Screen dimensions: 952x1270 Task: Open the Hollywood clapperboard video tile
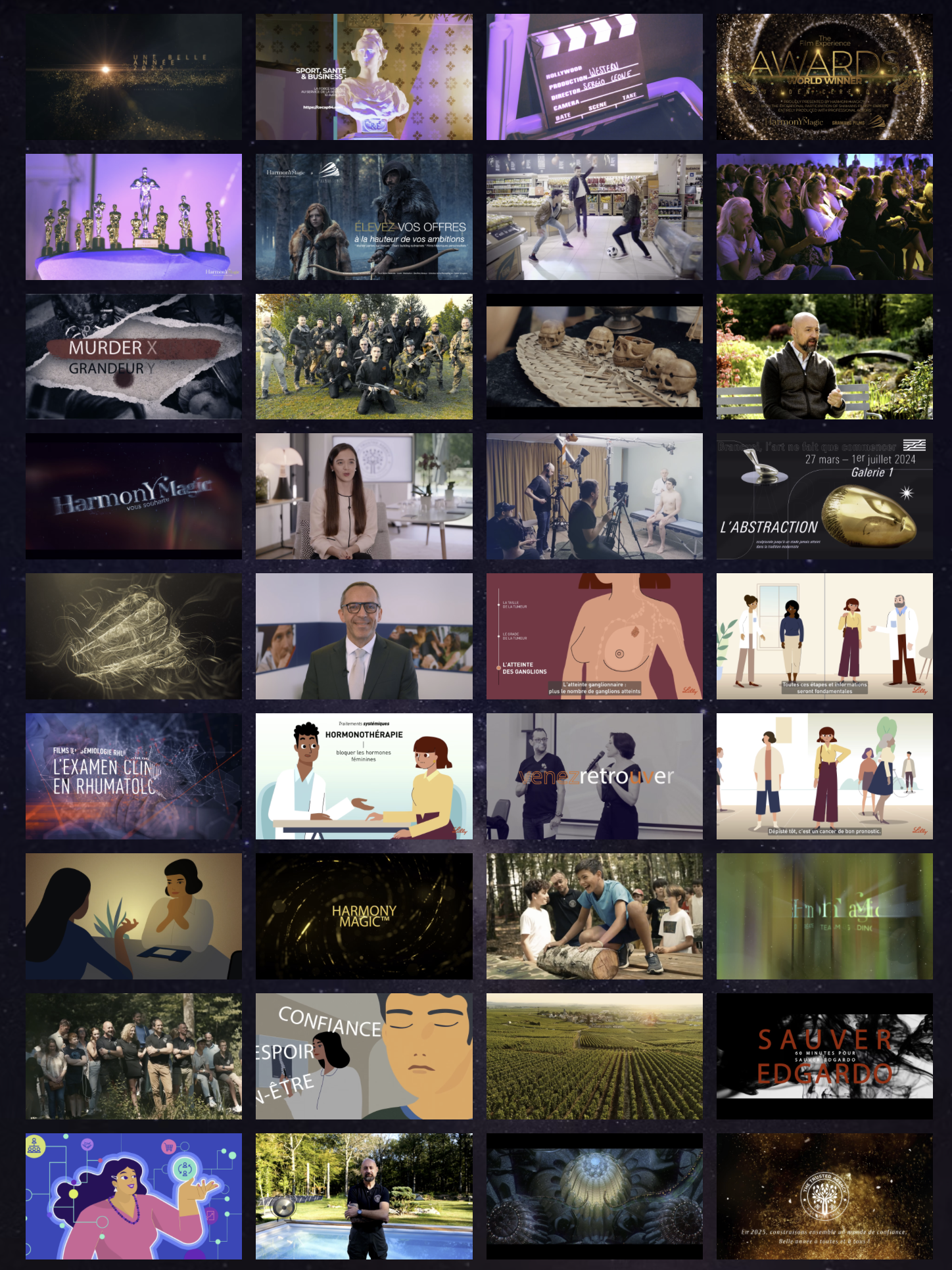pyautogui.click(x=594, y=77)
